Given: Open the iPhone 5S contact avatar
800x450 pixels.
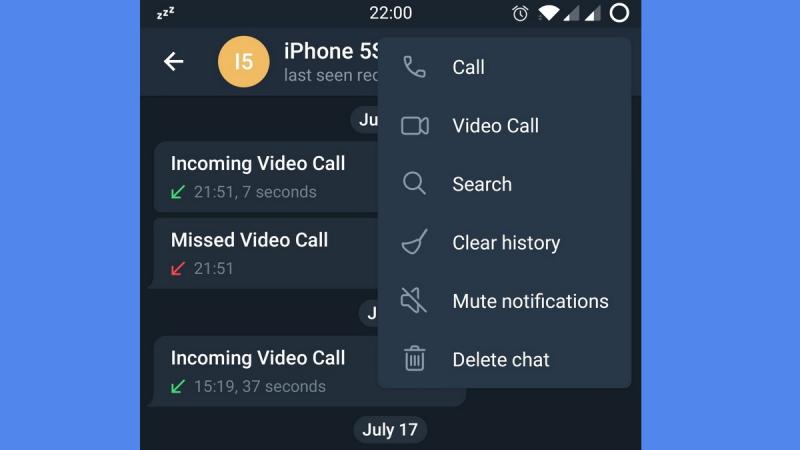Looking at the screenshot, I should pos(244,62).
